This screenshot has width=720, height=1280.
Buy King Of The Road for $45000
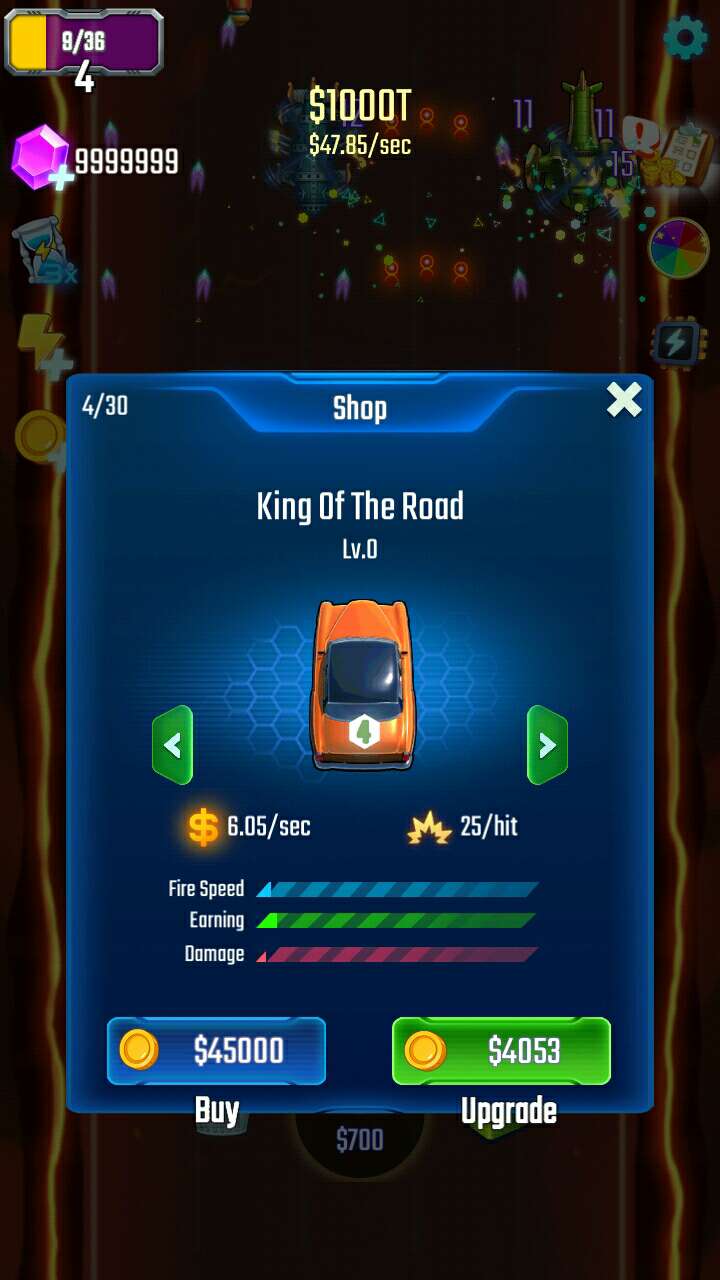click(x=217, y=1051)
